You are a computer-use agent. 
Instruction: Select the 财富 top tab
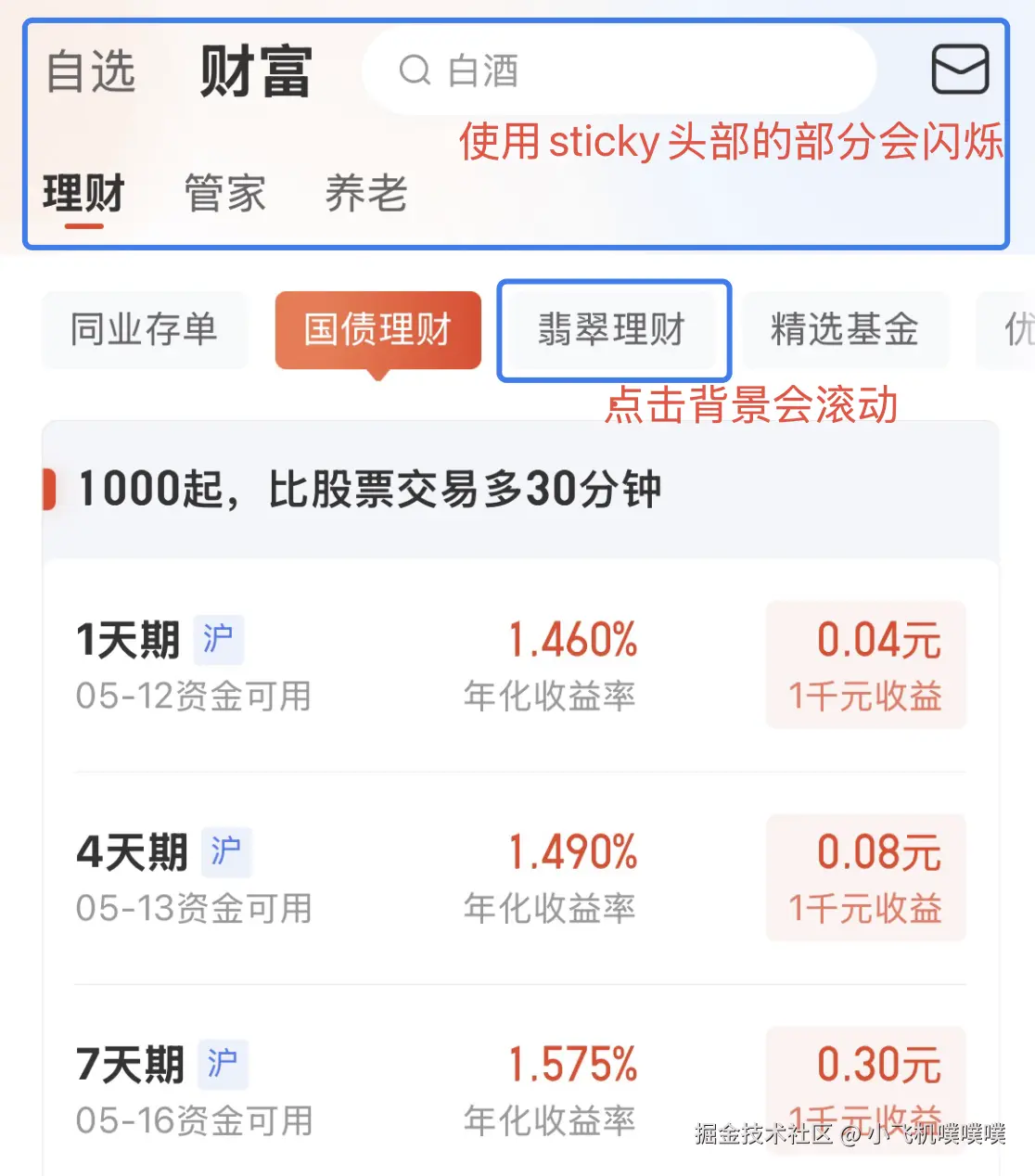click(256, 72)
